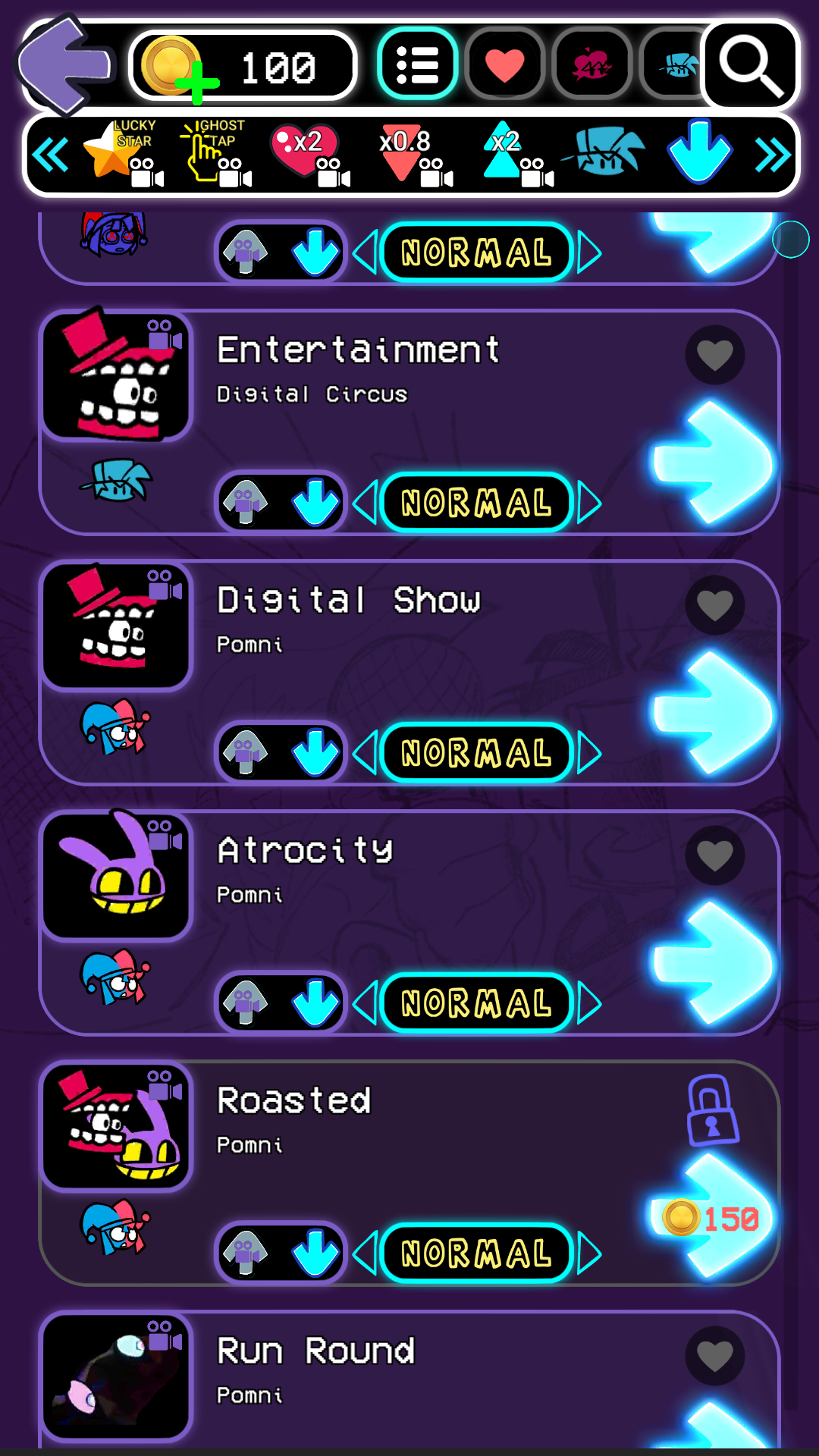
Task: Favorite the Run Round song
Action: coord(715,1356)
